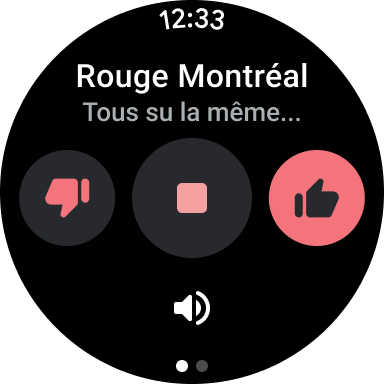Like the playing station with thumbs up
Image resolution: width=384 pixels, height=384 pixels.
pos(317,198)
